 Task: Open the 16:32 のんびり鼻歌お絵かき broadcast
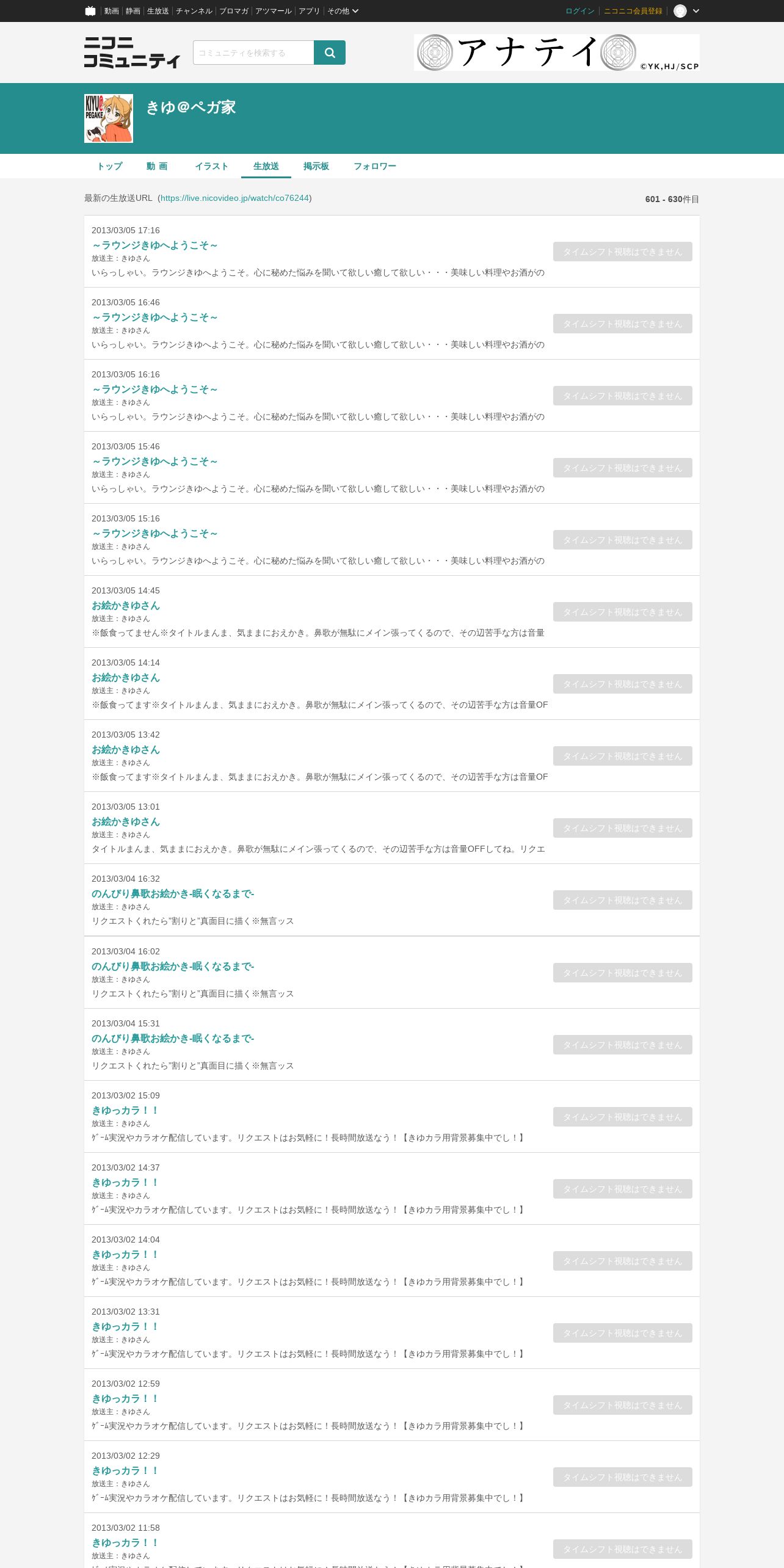[x=173, y=894]
